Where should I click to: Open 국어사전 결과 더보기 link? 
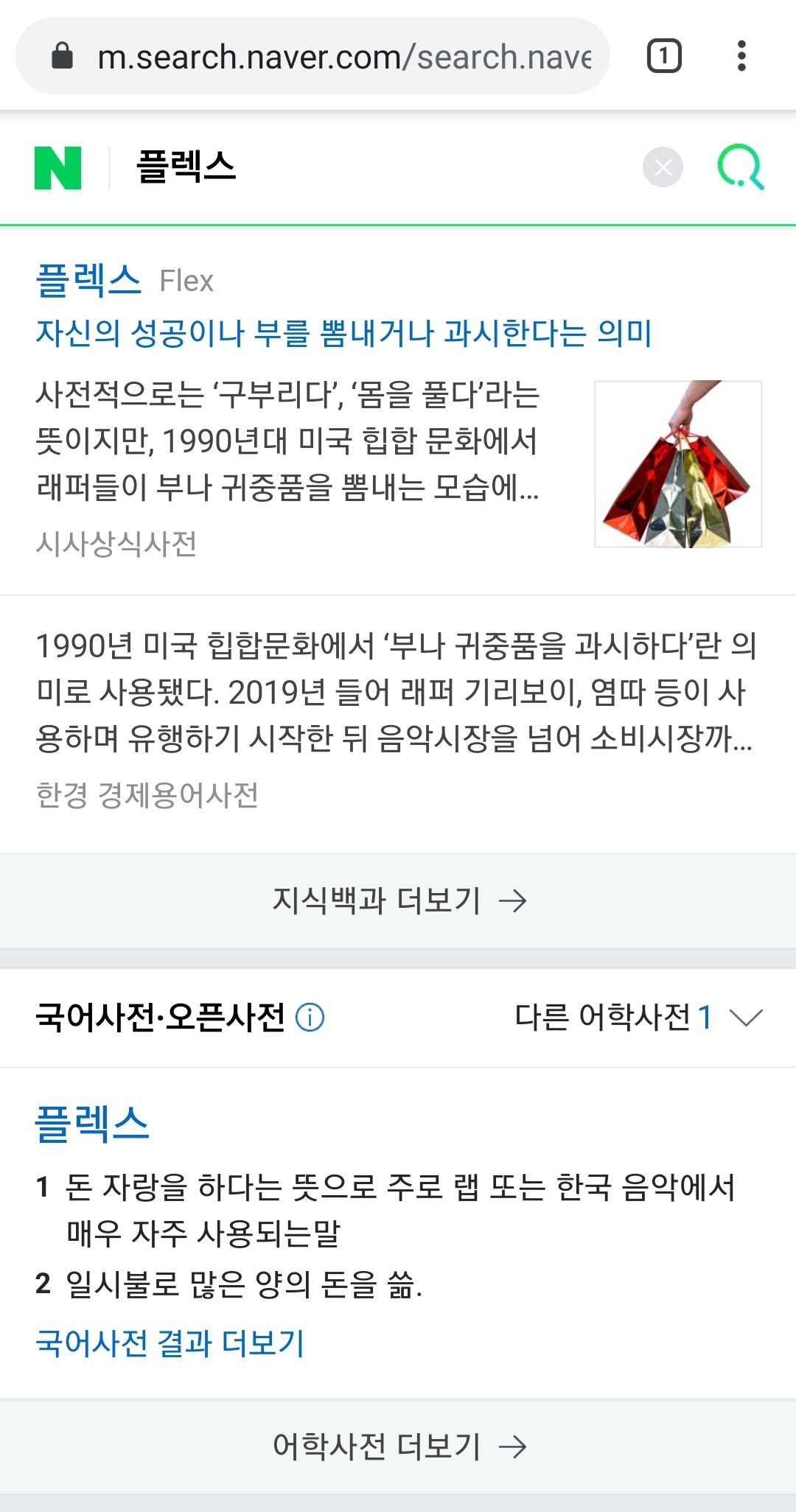coord(170,1343)
